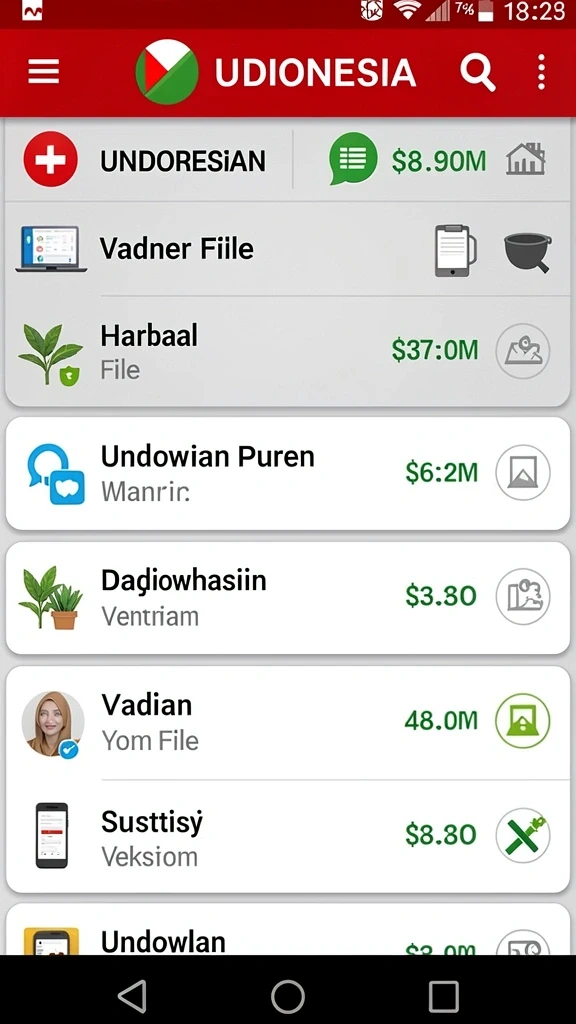Open the Vadian Yom File row
The image size is (576, 1024).
288,723
